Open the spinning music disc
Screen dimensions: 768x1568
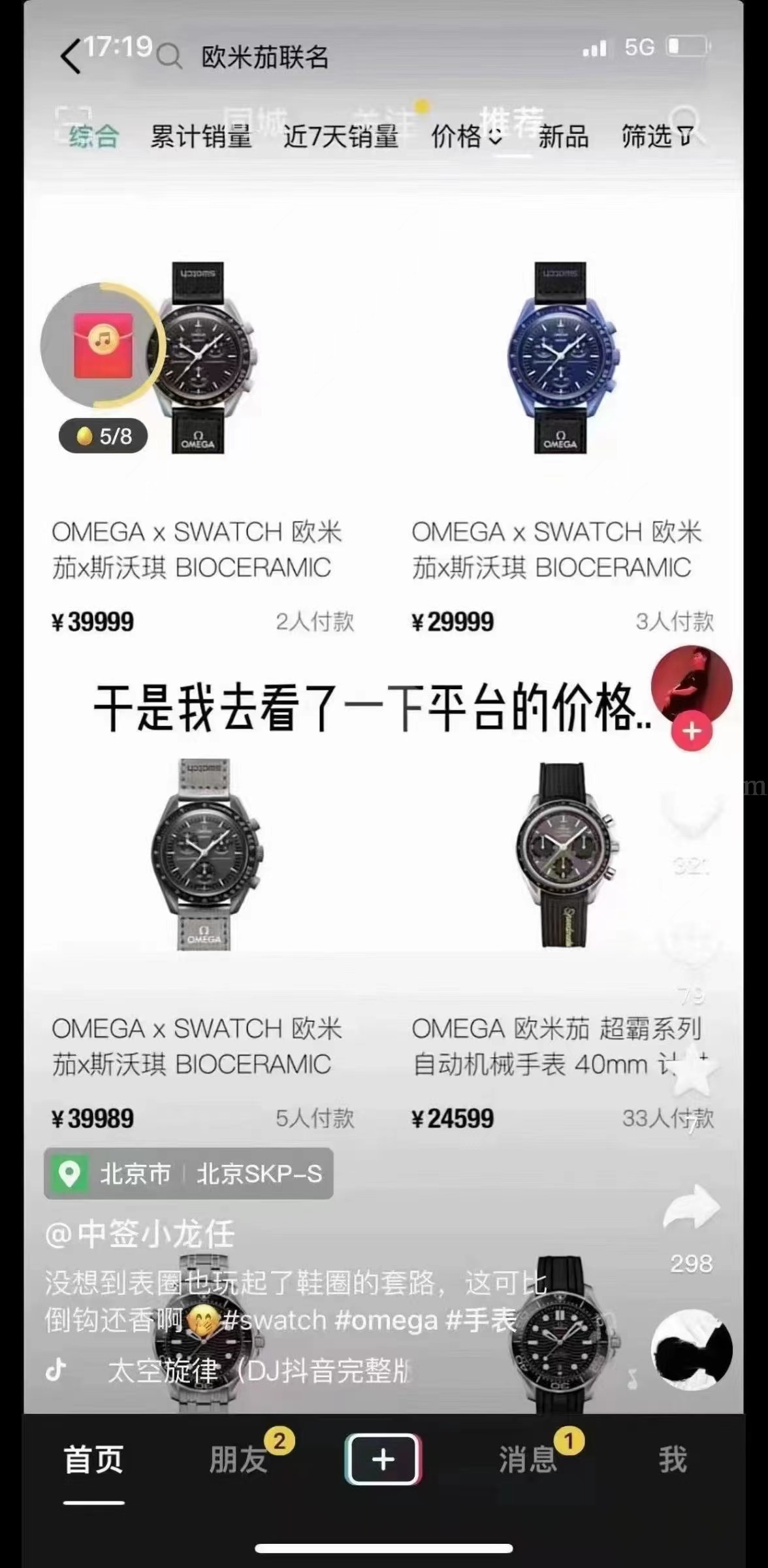coord(691,1349)
